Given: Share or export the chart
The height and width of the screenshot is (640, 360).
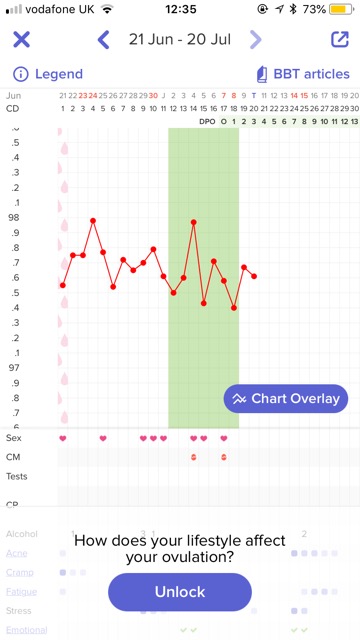Looking at the screenshot, I should (x=340, y=40).
